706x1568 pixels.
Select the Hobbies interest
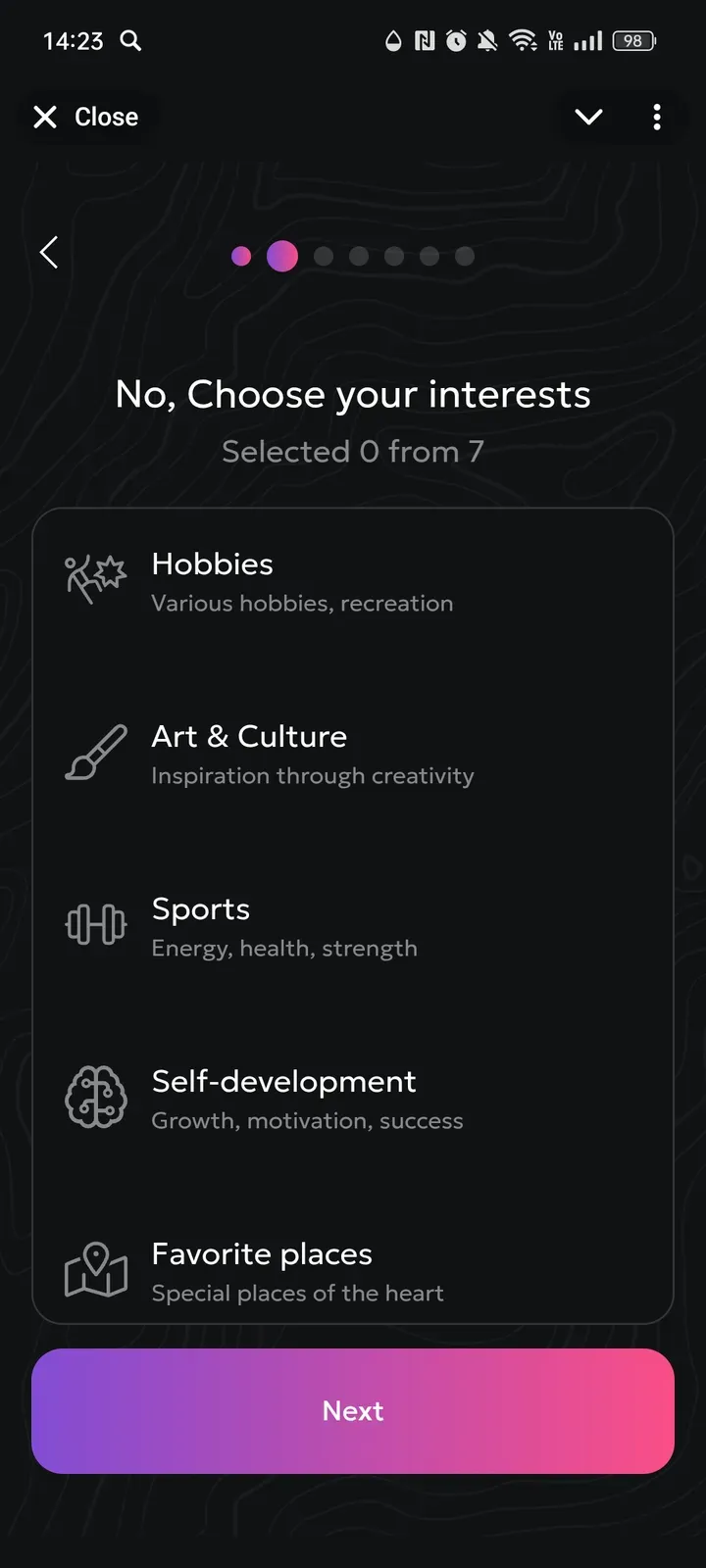click(x=353, y=581)
